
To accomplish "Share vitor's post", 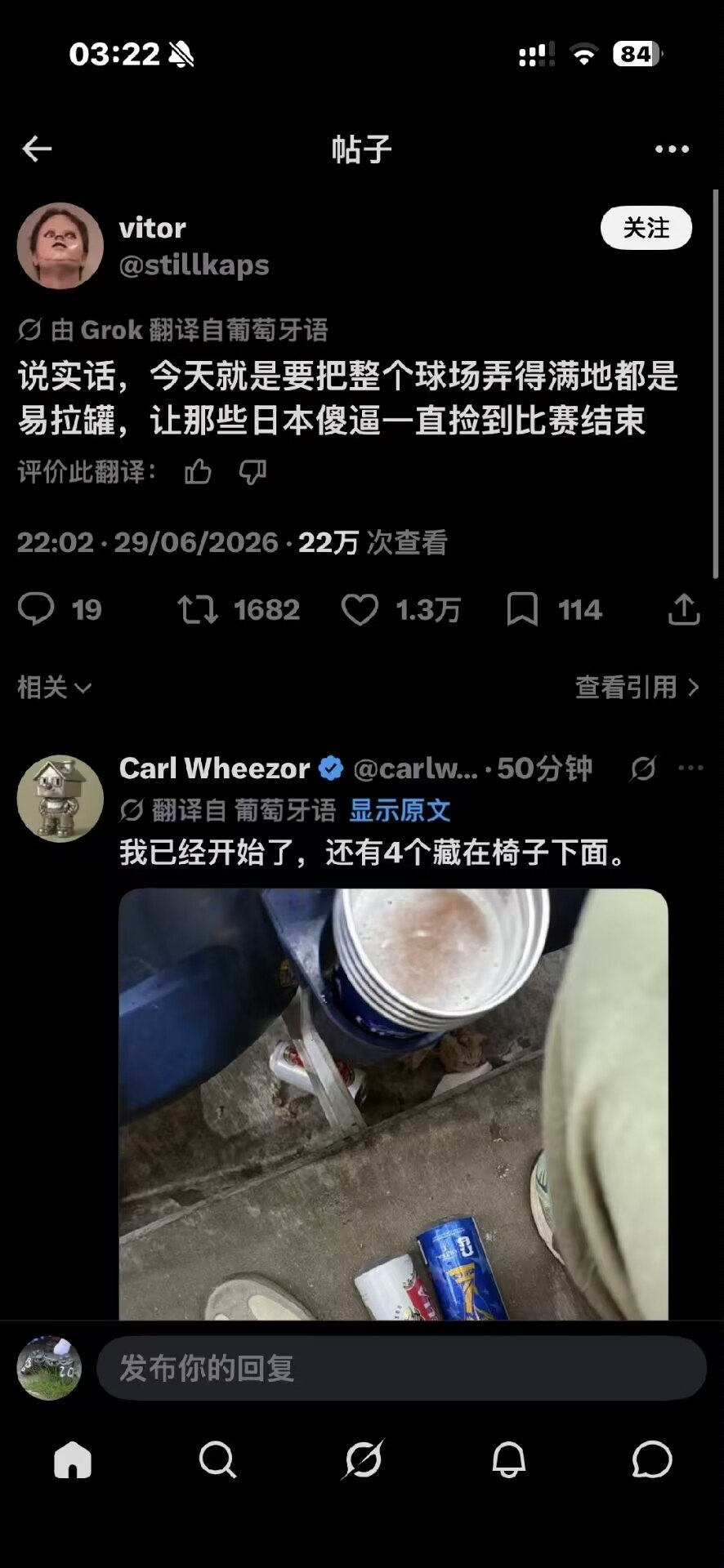I will click(684, 609).
